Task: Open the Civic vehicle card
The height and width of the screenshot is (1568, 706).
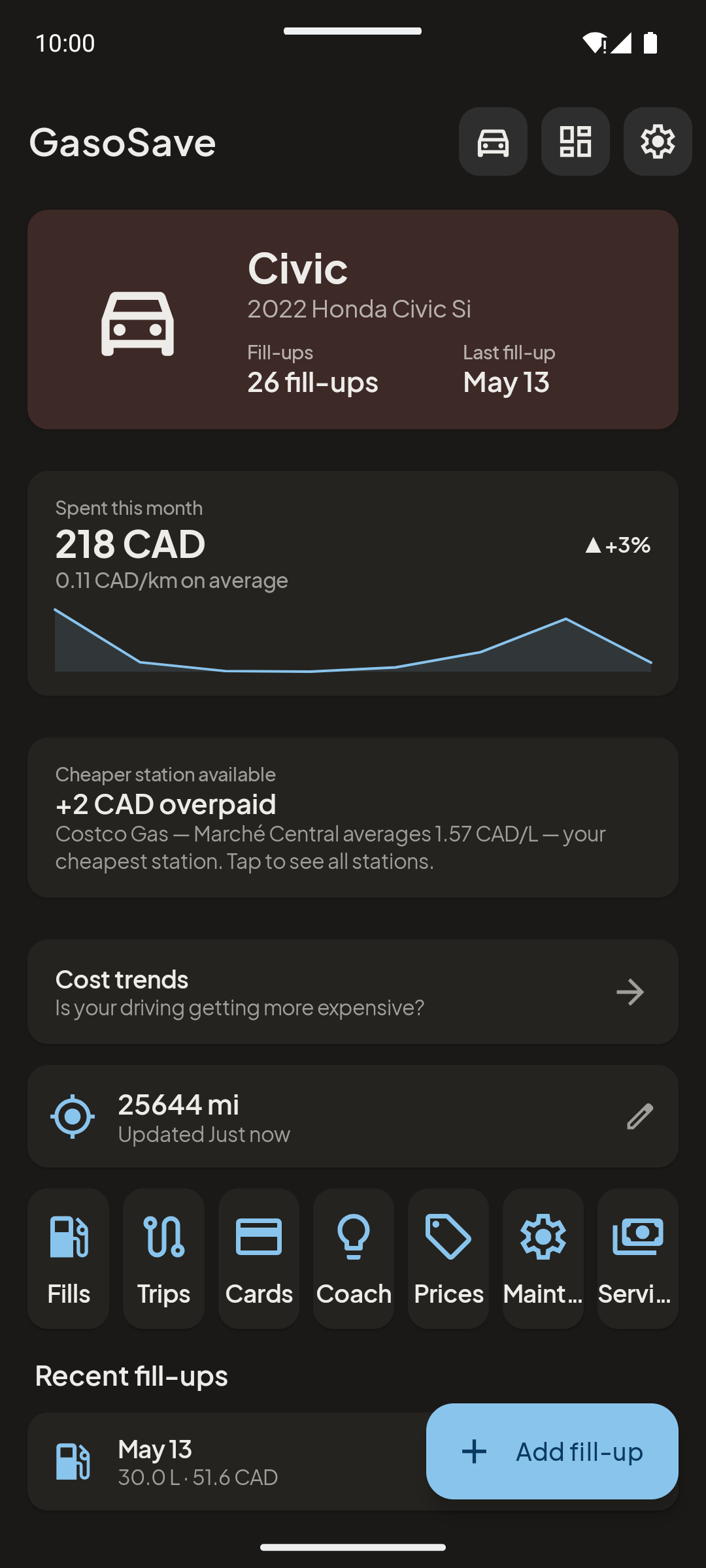Action: click(353, 319)
